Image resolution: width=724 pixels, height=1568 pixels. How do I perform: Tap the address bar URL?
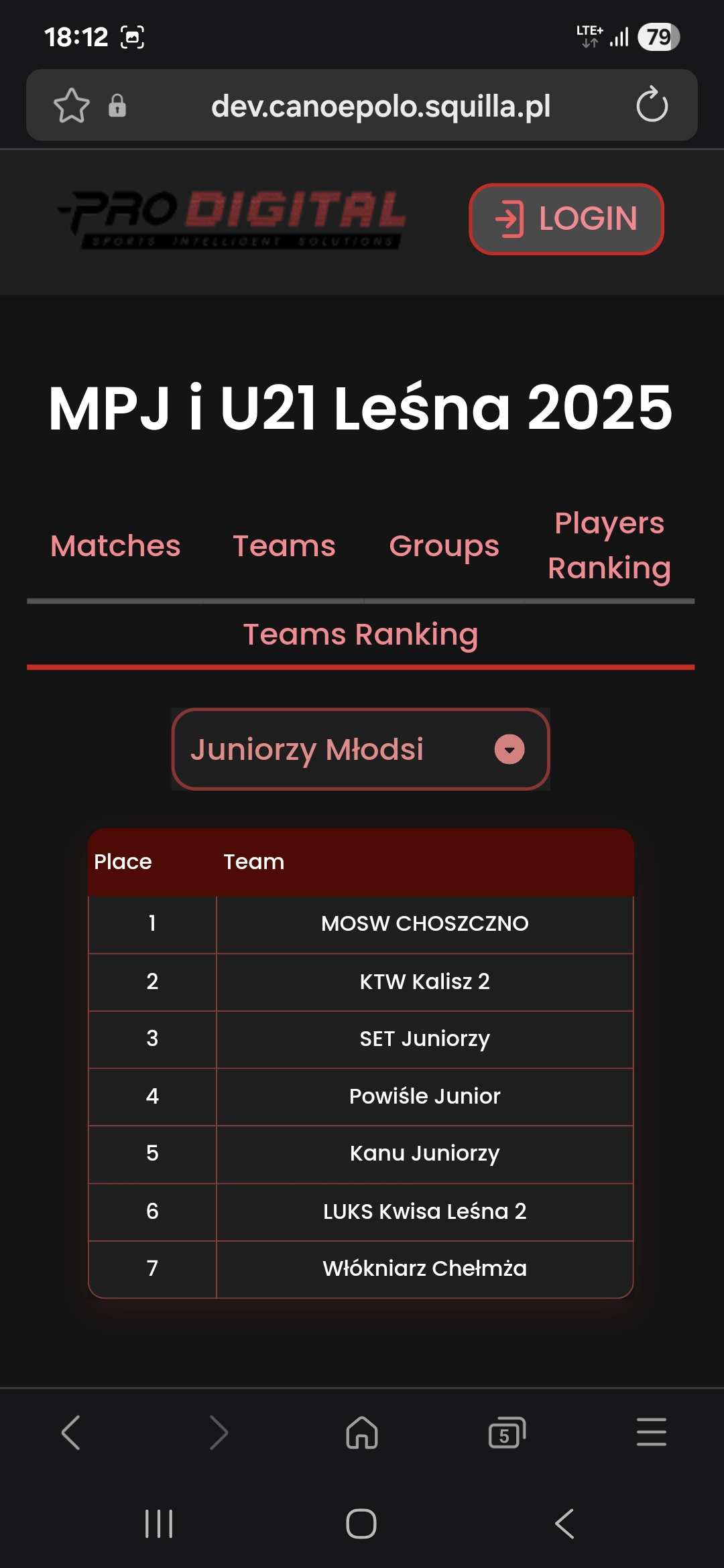click(381, 106)
